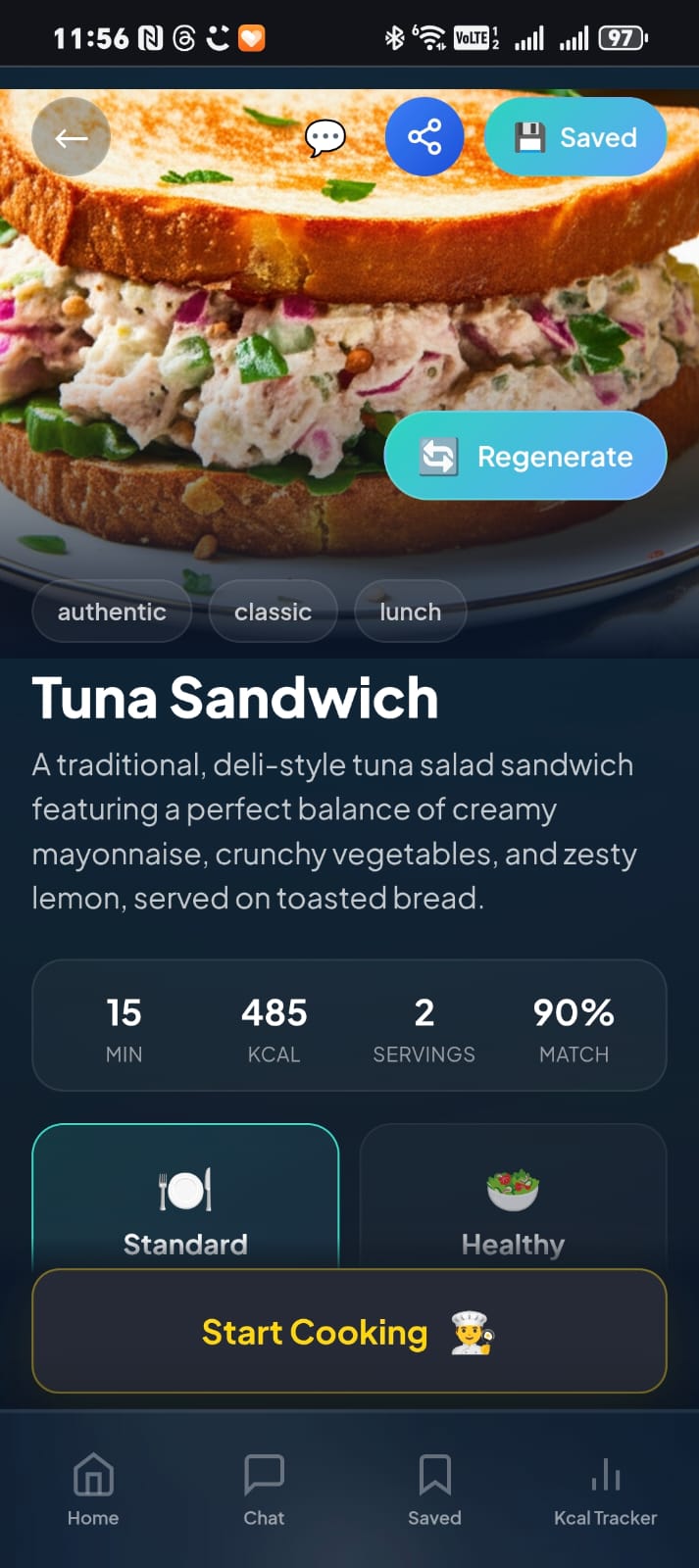
Task: Choose the Standard recipe version
Action: [185, 1200]
